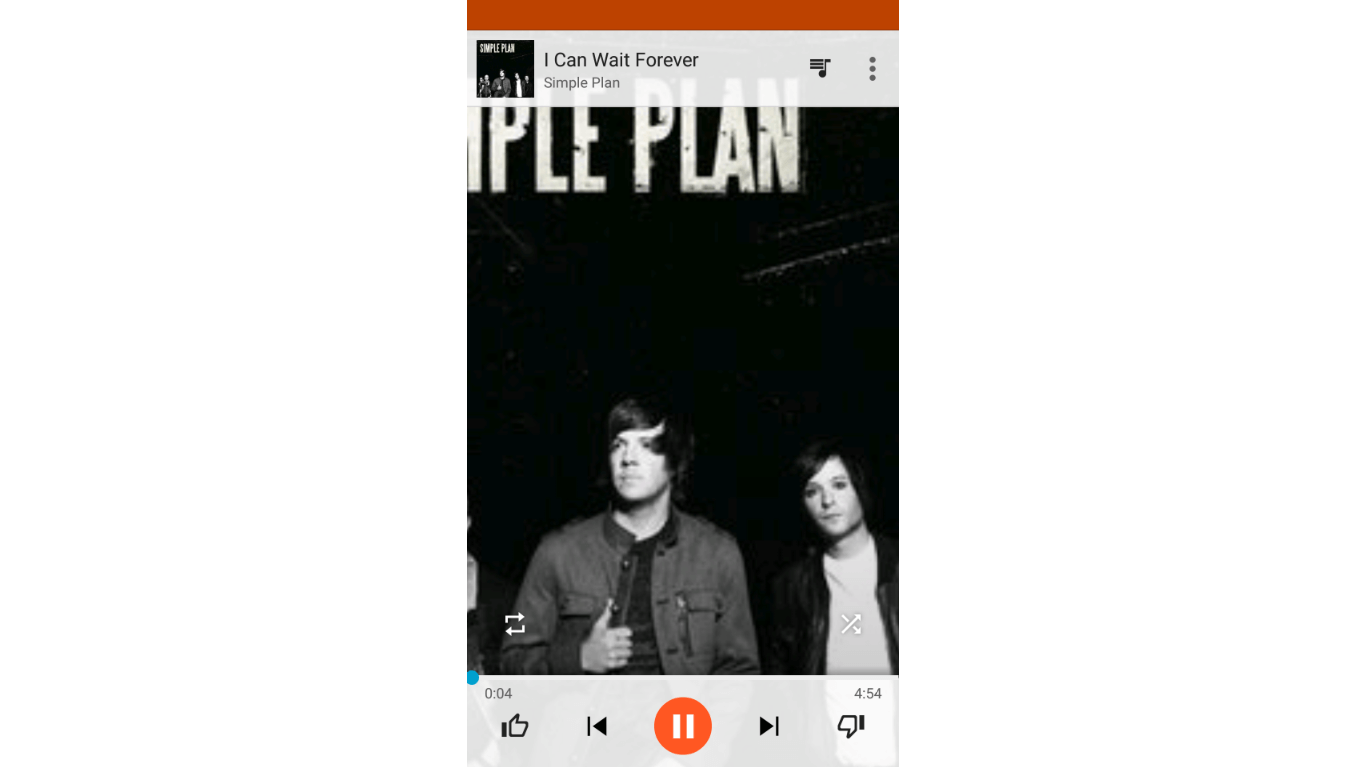This screenshot has height=767, width=1365.
Task: Tap the blue seek bar handle
Action: coord(472,677)
